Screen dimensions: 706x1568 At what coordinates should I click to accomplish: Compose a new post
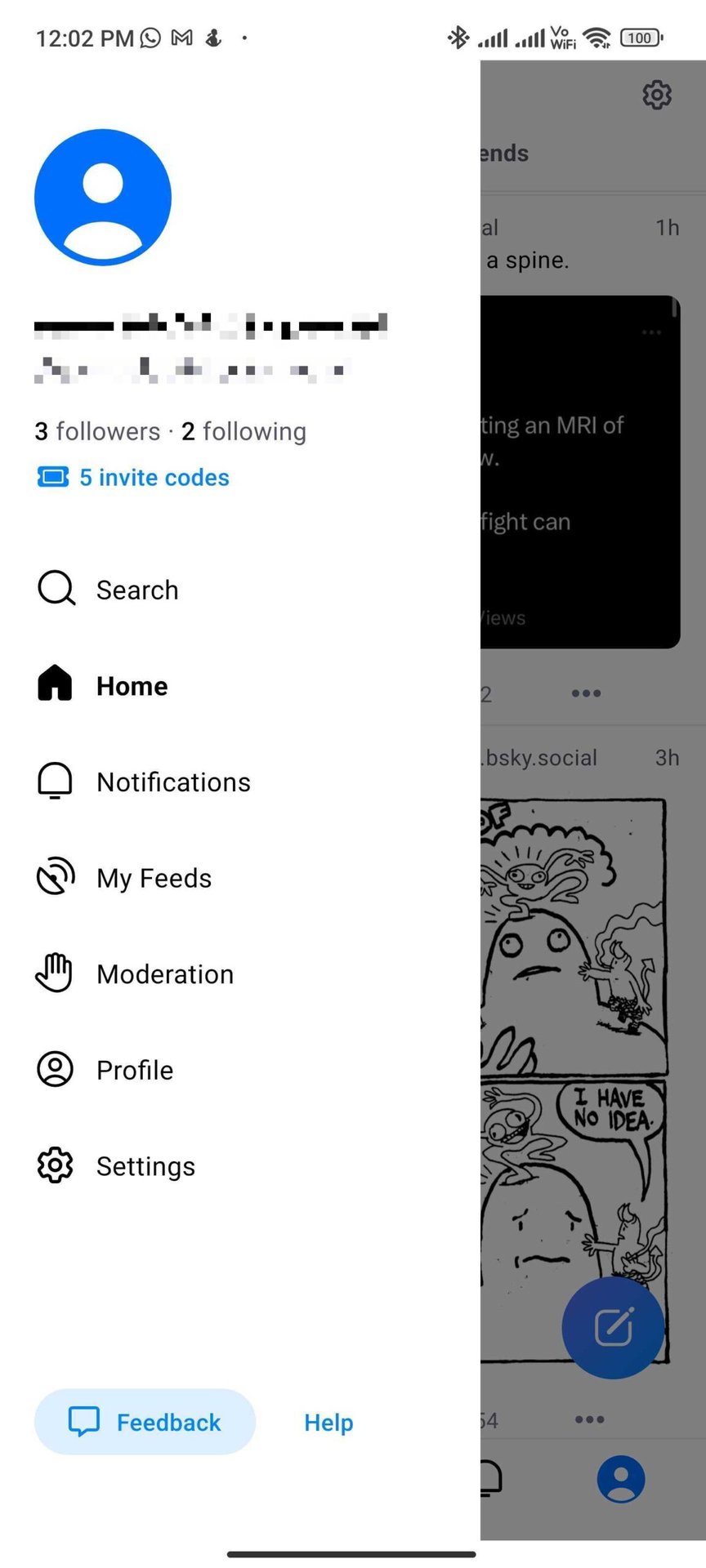pos(614,1327)
